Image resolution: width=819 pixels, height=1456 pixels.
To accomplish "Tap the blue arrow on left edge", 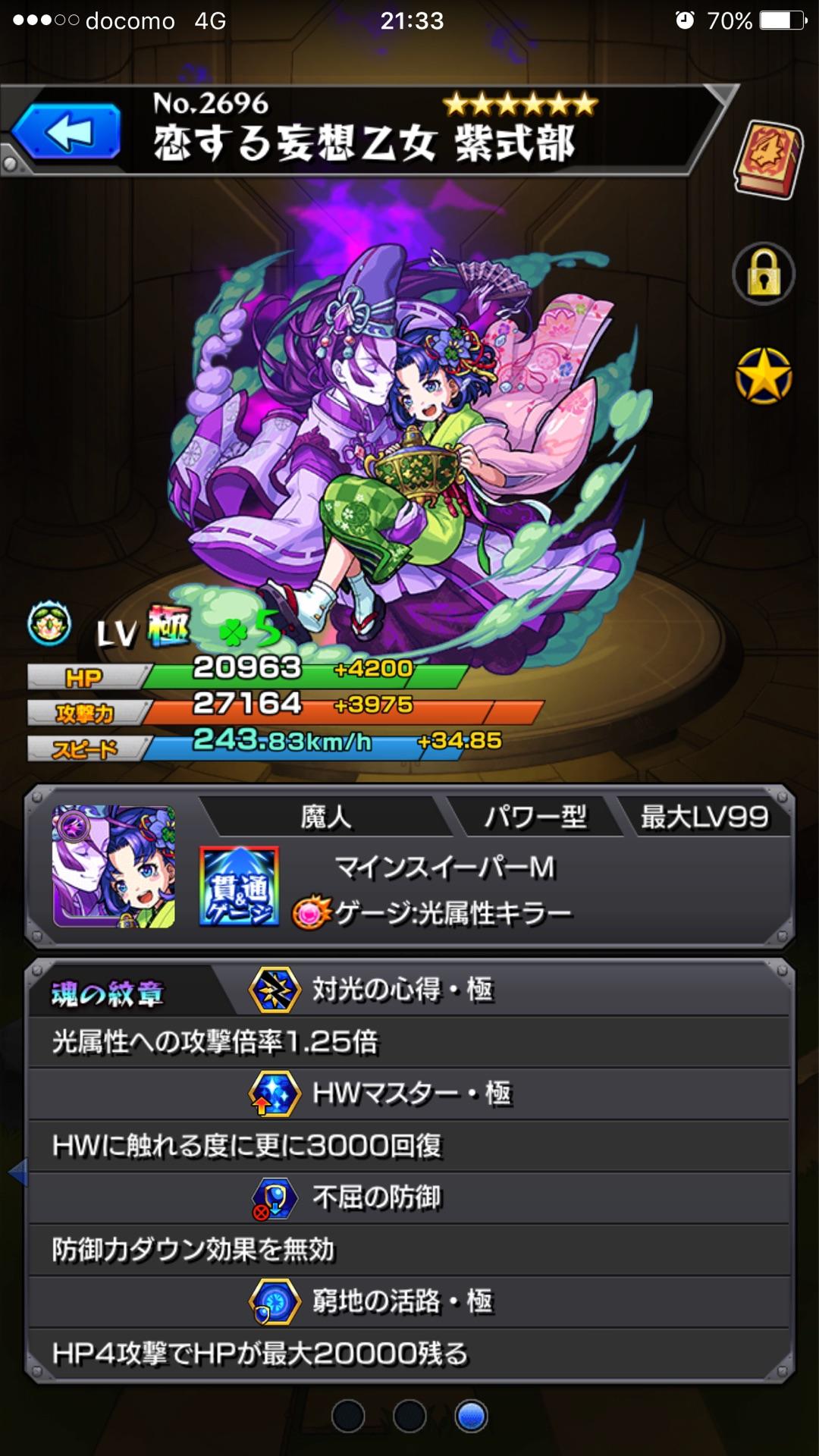I will point(18,1172).
